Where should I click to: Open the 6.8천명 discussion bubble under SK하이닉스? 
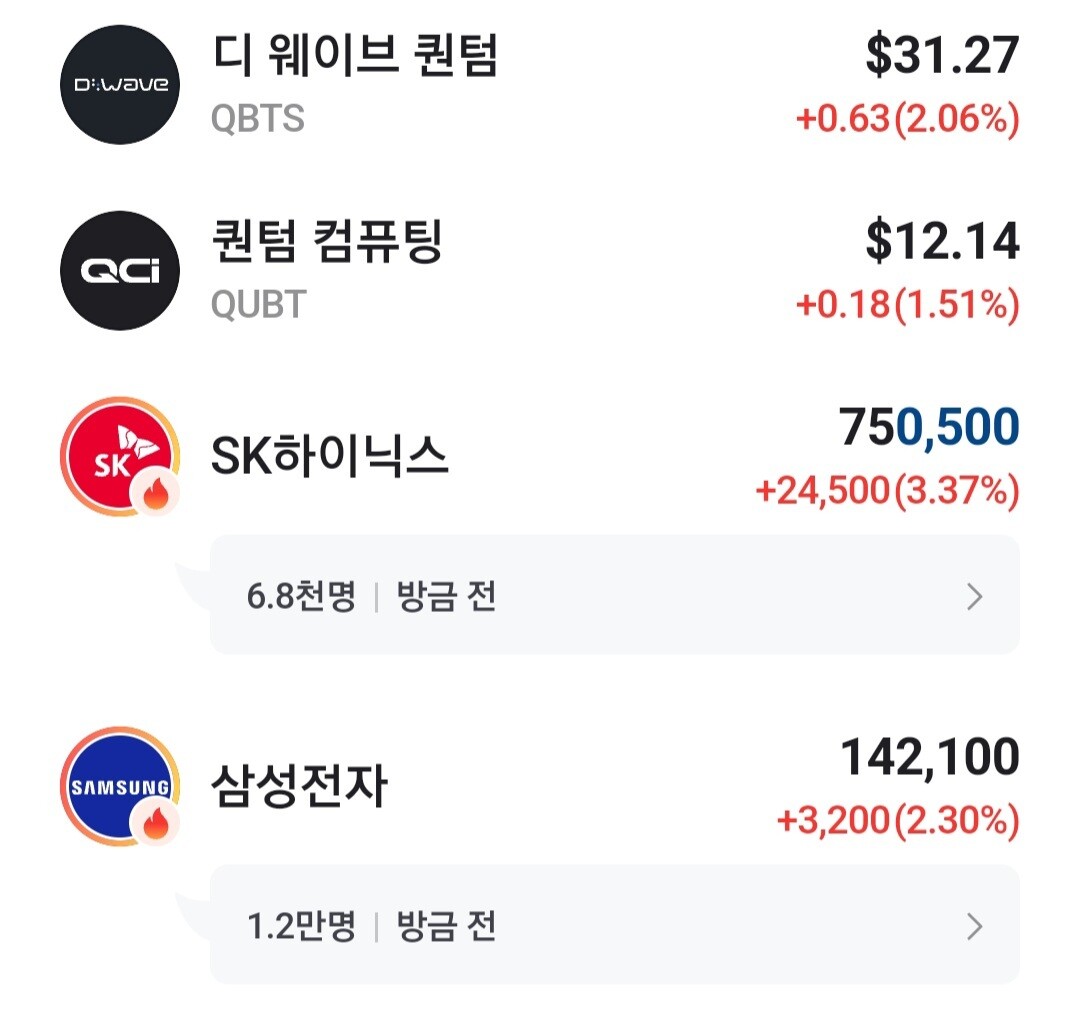tap(614, 595)
